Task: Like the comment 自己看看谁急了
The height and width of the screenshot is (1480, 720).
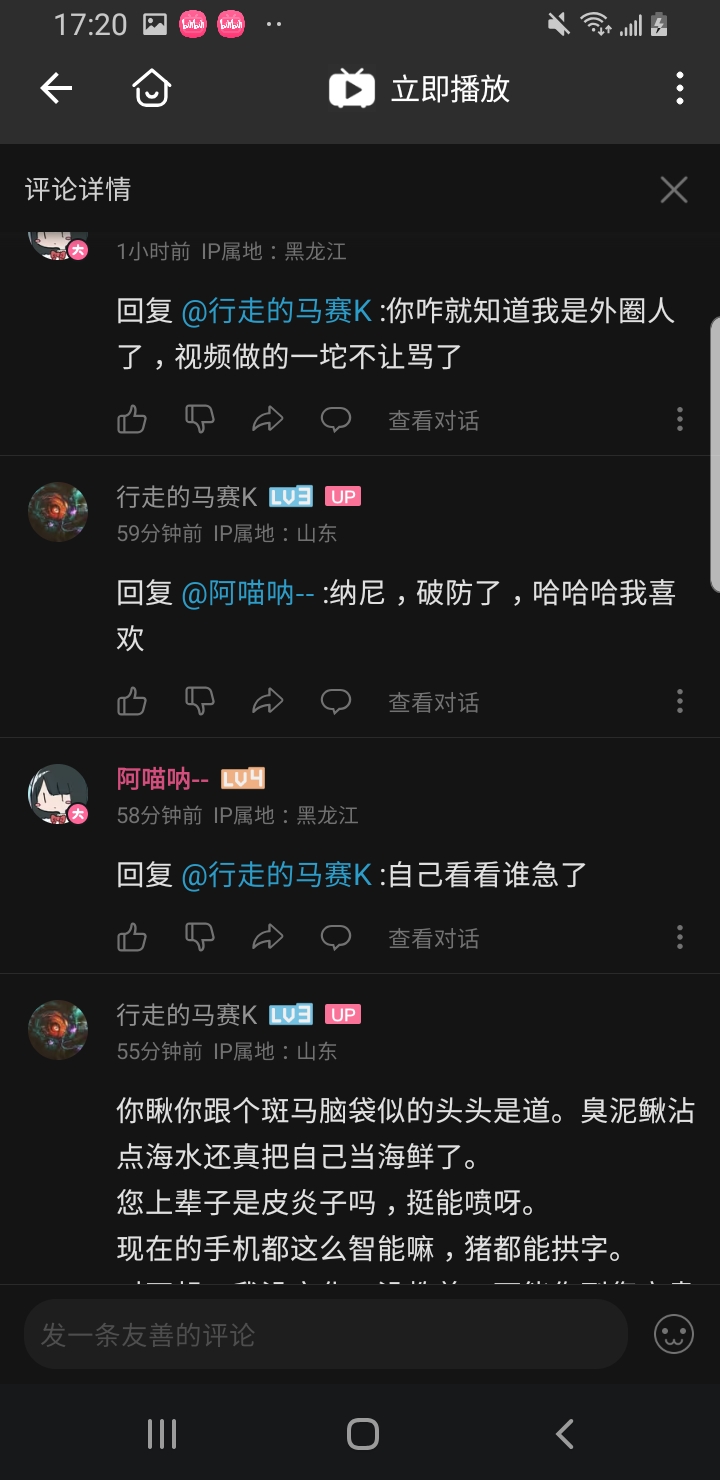Action: 132,937
